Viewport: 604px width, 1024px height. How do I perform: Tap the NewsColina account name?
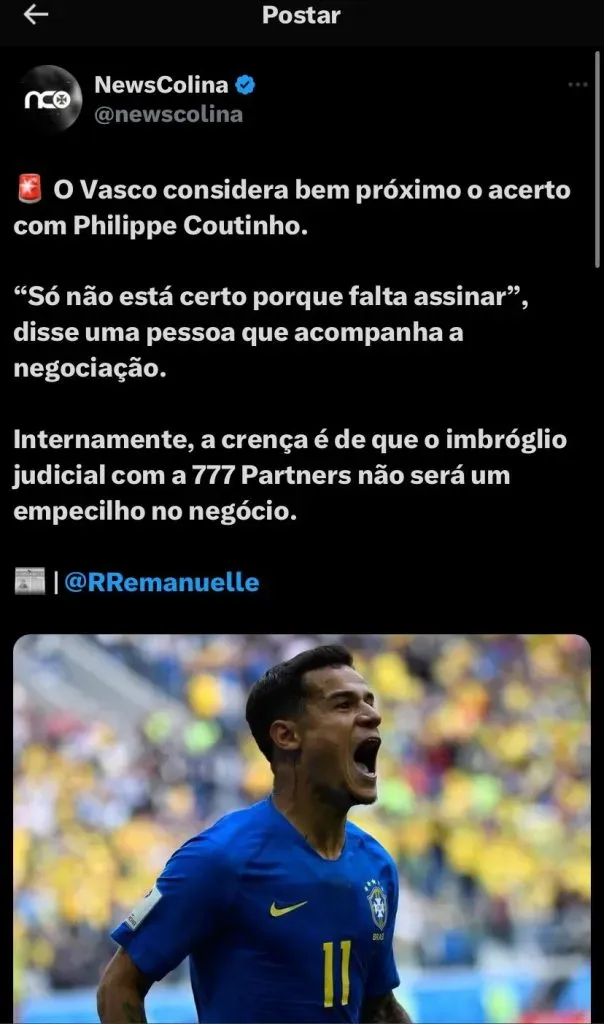[161, 86]
